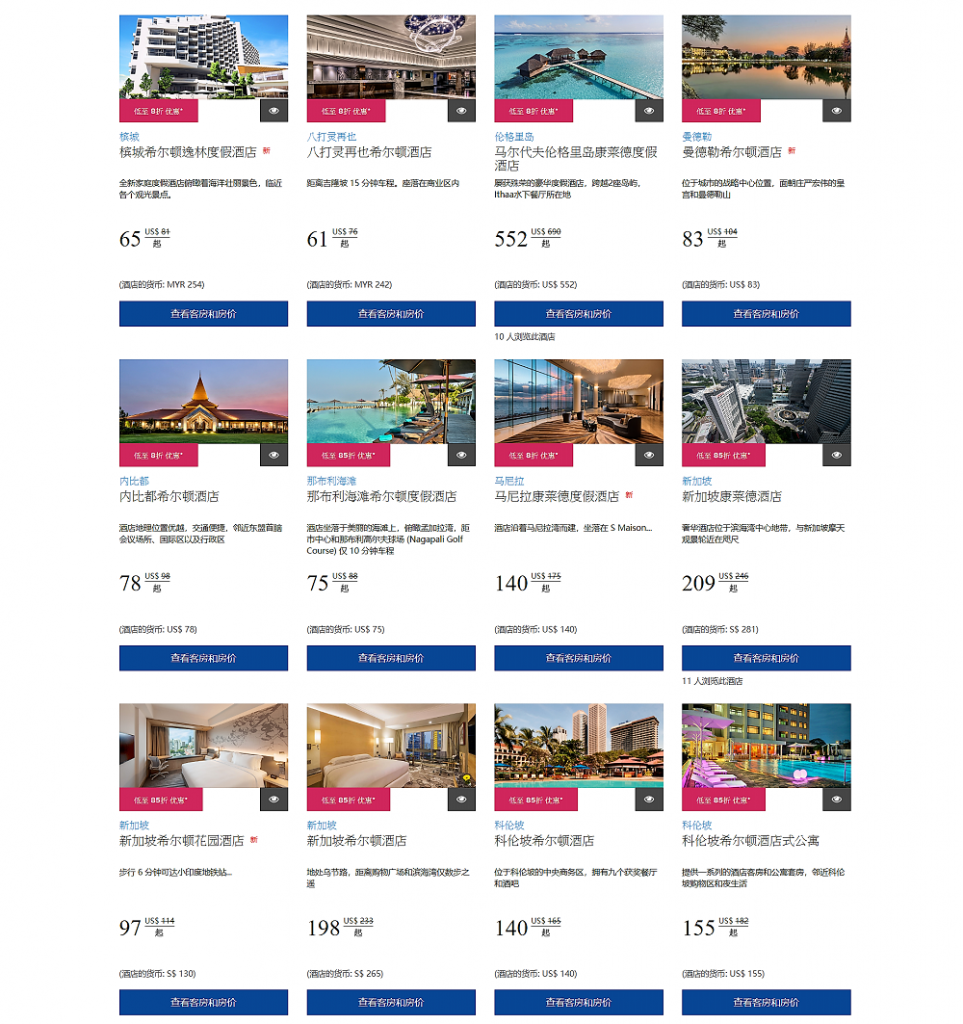This screenshot has height=1024, width=963.
Task: View rooms and rates for 槟城希尔顿逸林度假酒店
Action: (203, 314)
